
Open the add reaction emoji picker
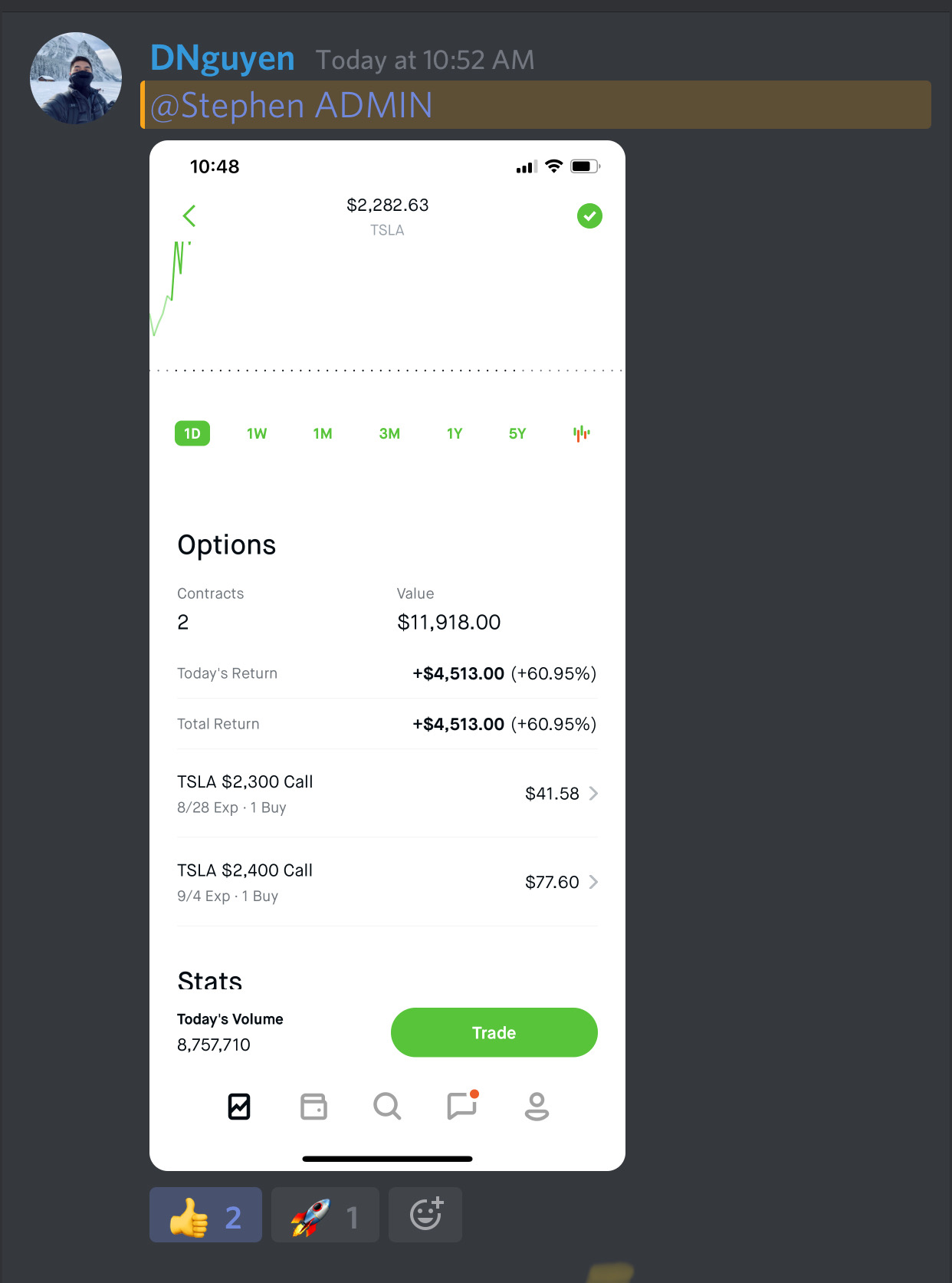[425, 1215]
